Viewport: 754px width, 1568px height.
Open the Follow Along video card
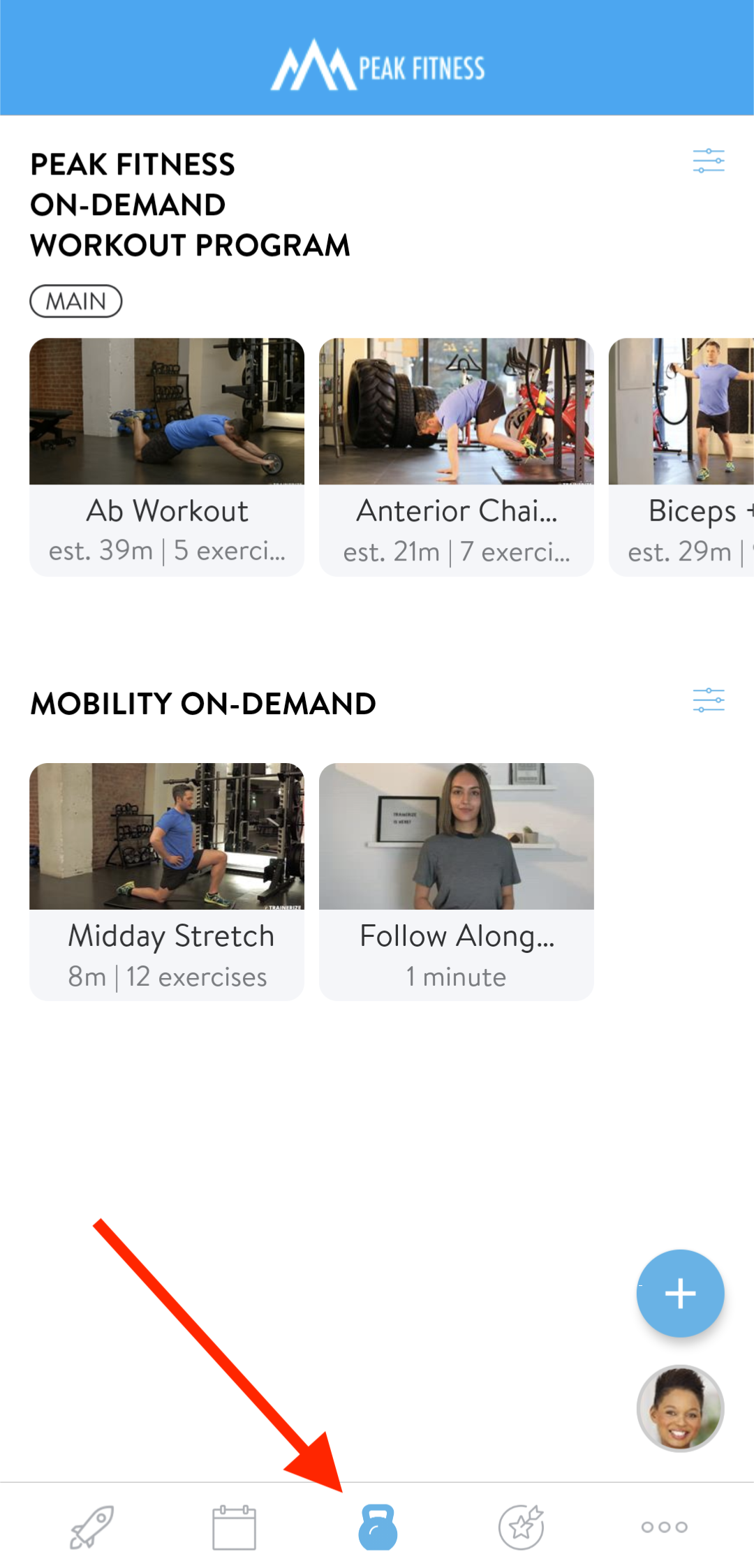(456, 881)
